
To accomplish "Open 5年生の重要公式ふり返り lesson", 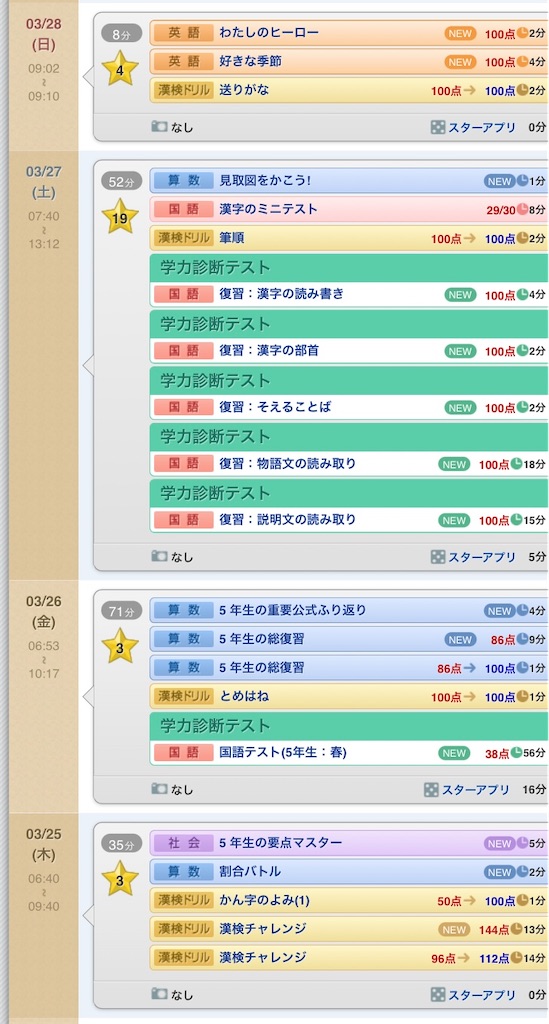I will [x=349, y=611].
